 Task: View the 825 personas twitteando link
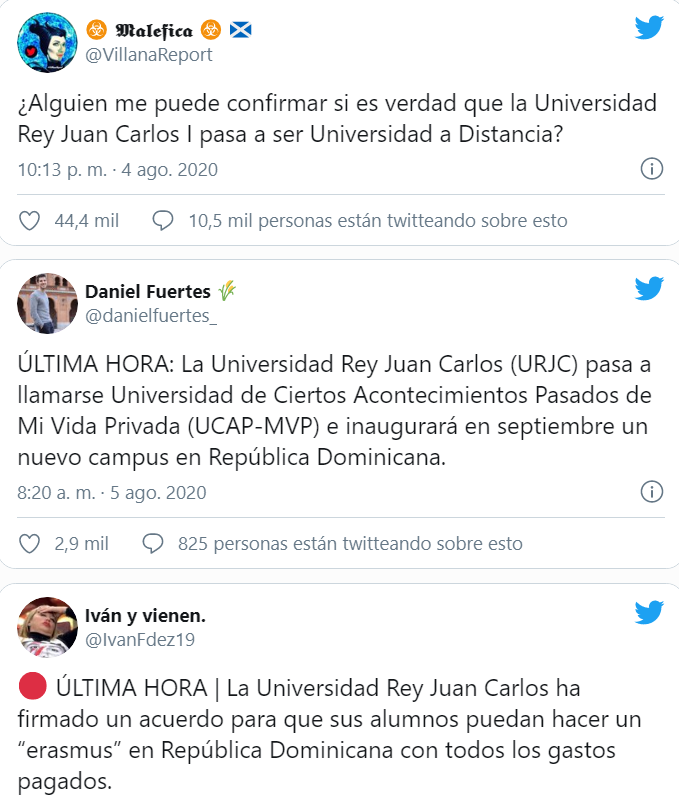coord(349,544)
